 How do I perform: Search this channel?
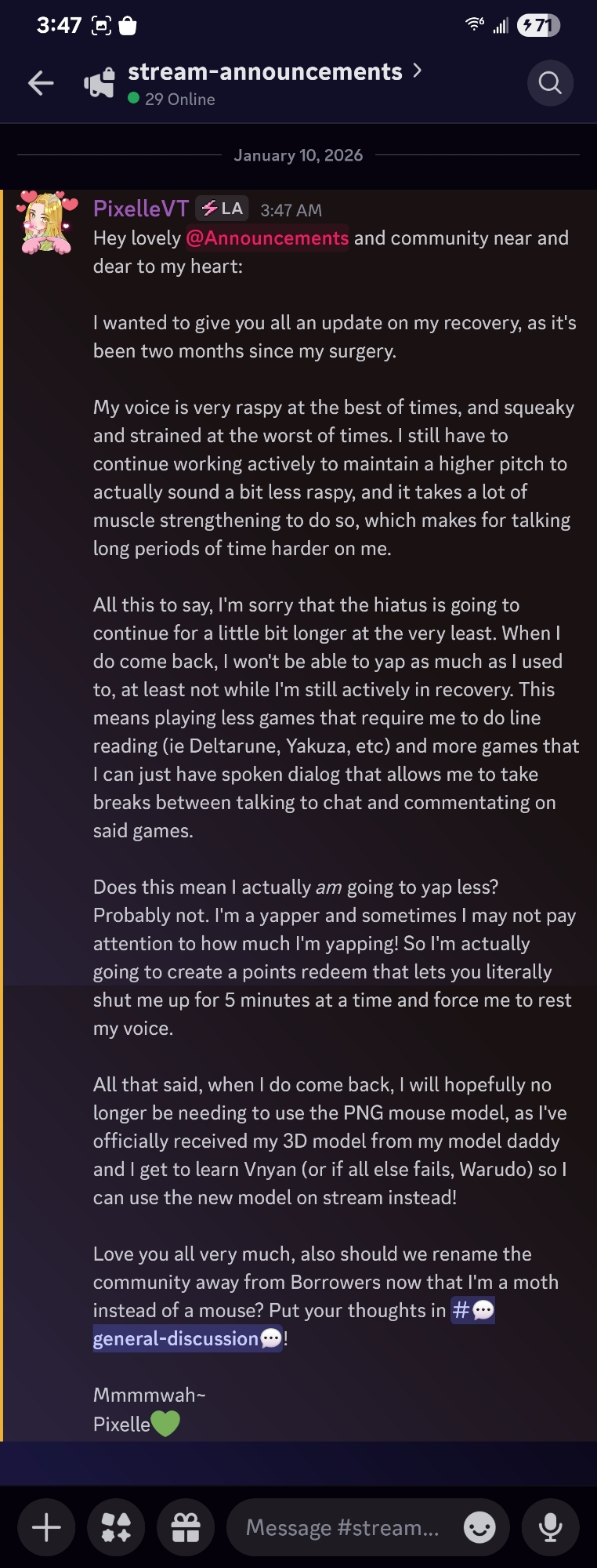[x=550, y=82]
